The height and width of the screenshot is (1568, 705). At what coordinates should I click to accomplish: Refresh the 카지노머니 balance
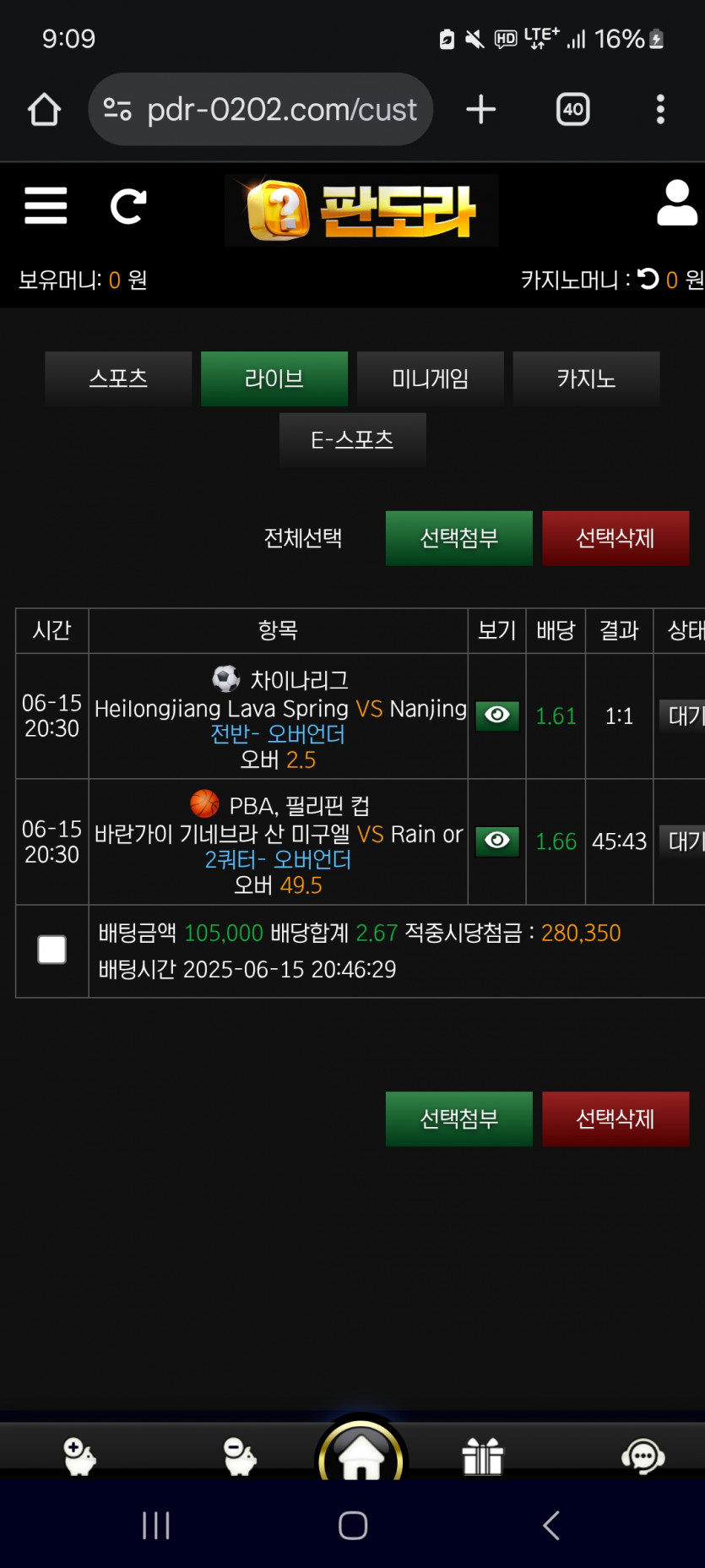[x=648, y=279]
